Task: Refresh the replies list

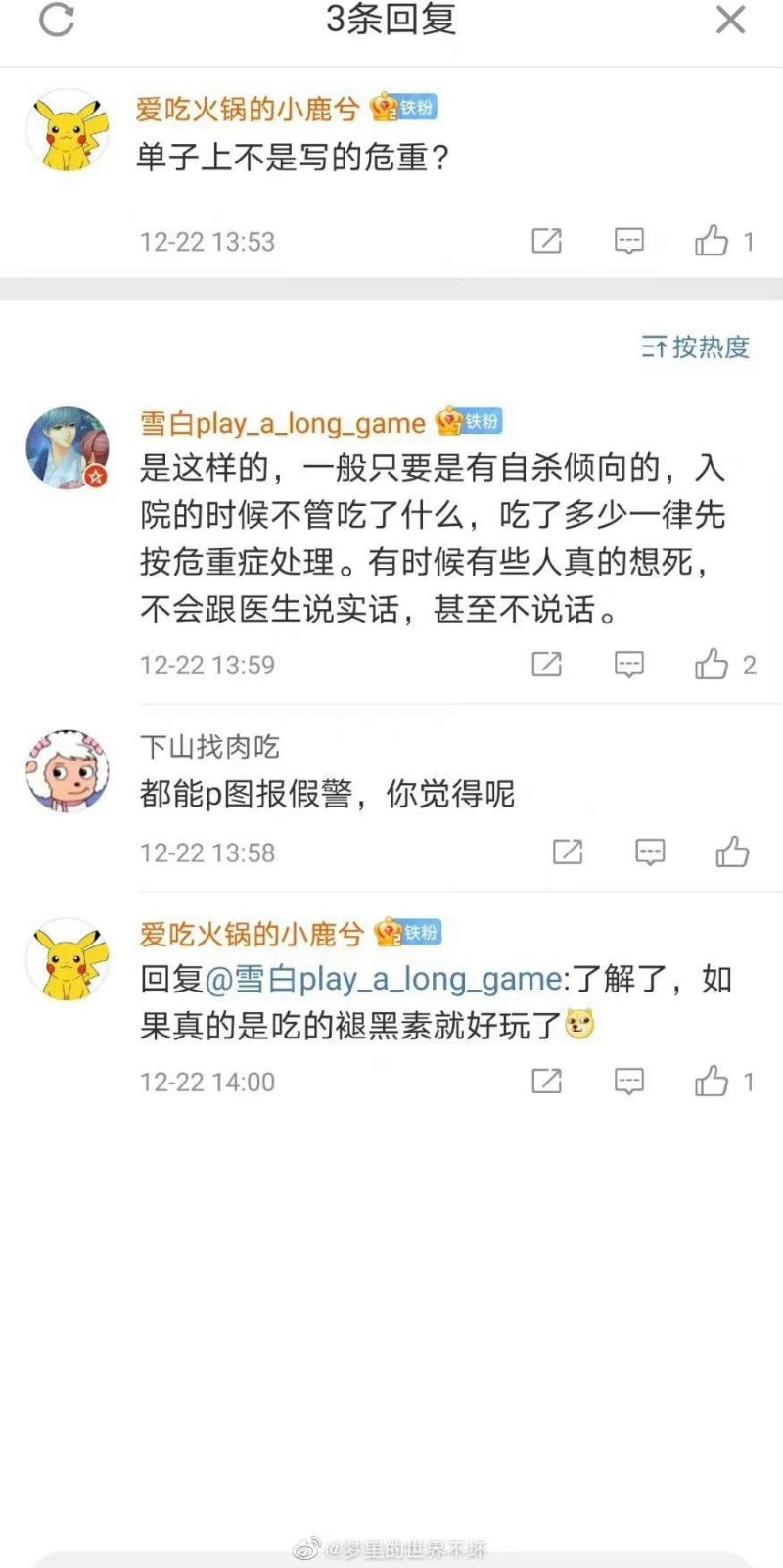Action: [x=56, y=19]
